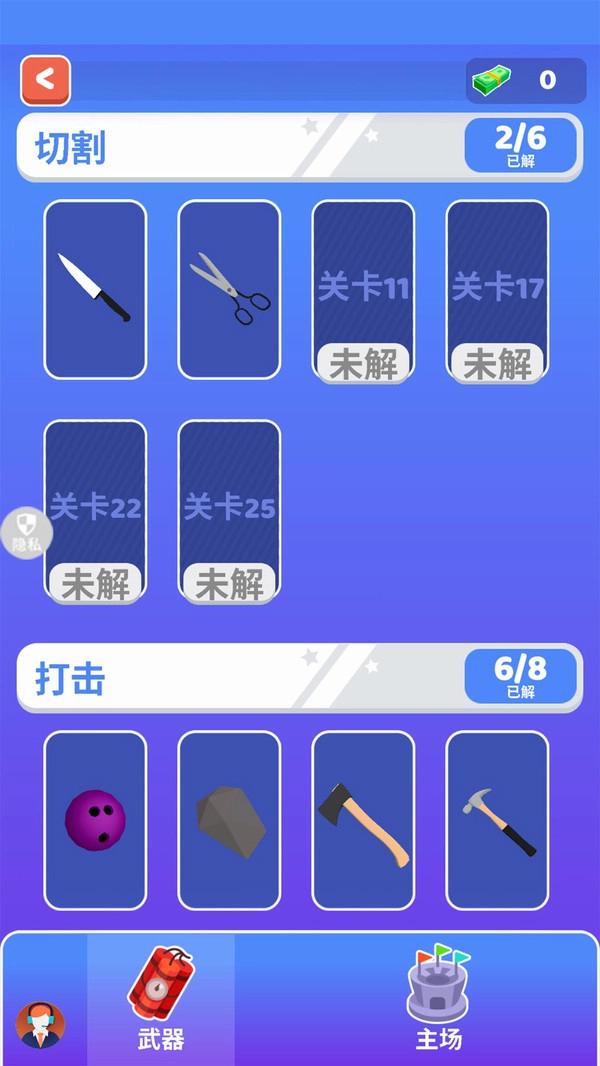
Task: Select the scissors weapon card
Action: pyautogui.click(x=229, y=289)
